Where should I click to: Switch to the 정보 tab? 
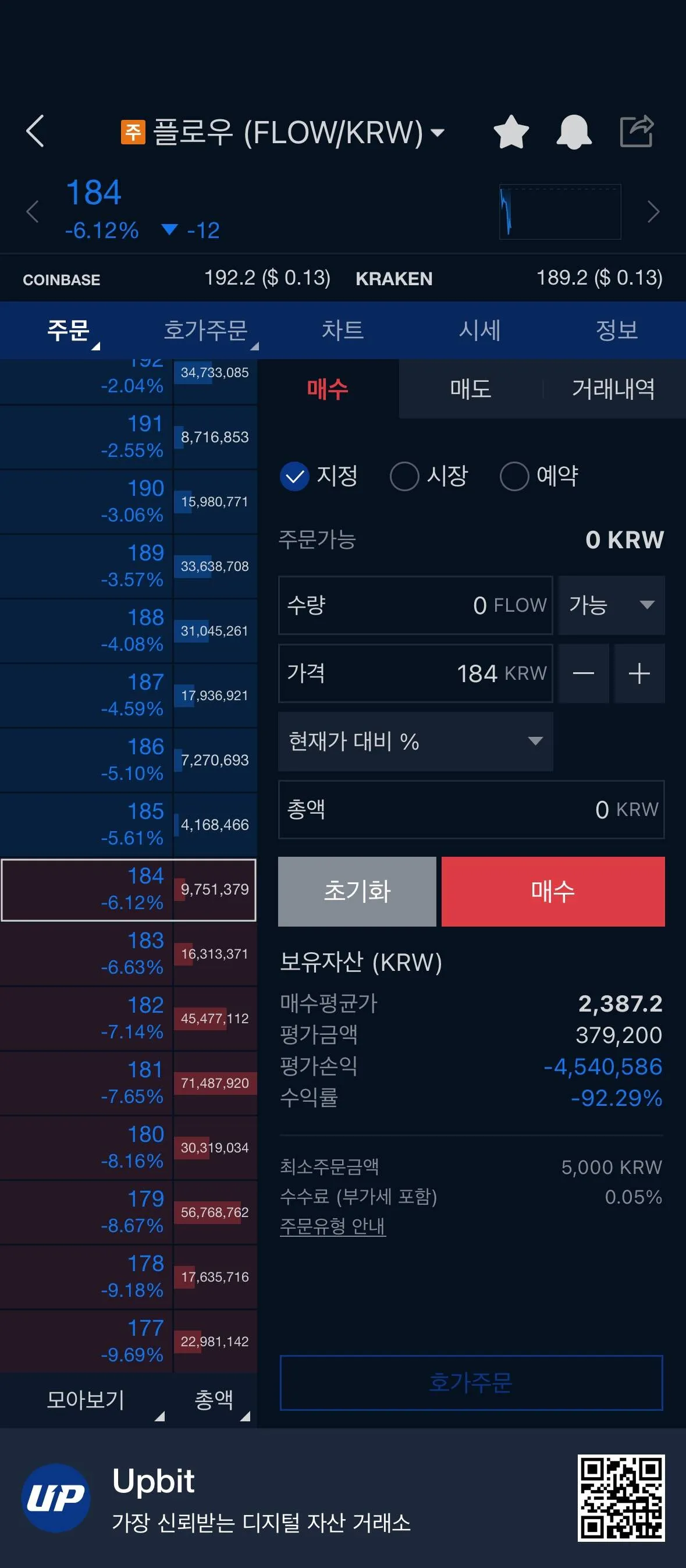click(x=616, y=331)
